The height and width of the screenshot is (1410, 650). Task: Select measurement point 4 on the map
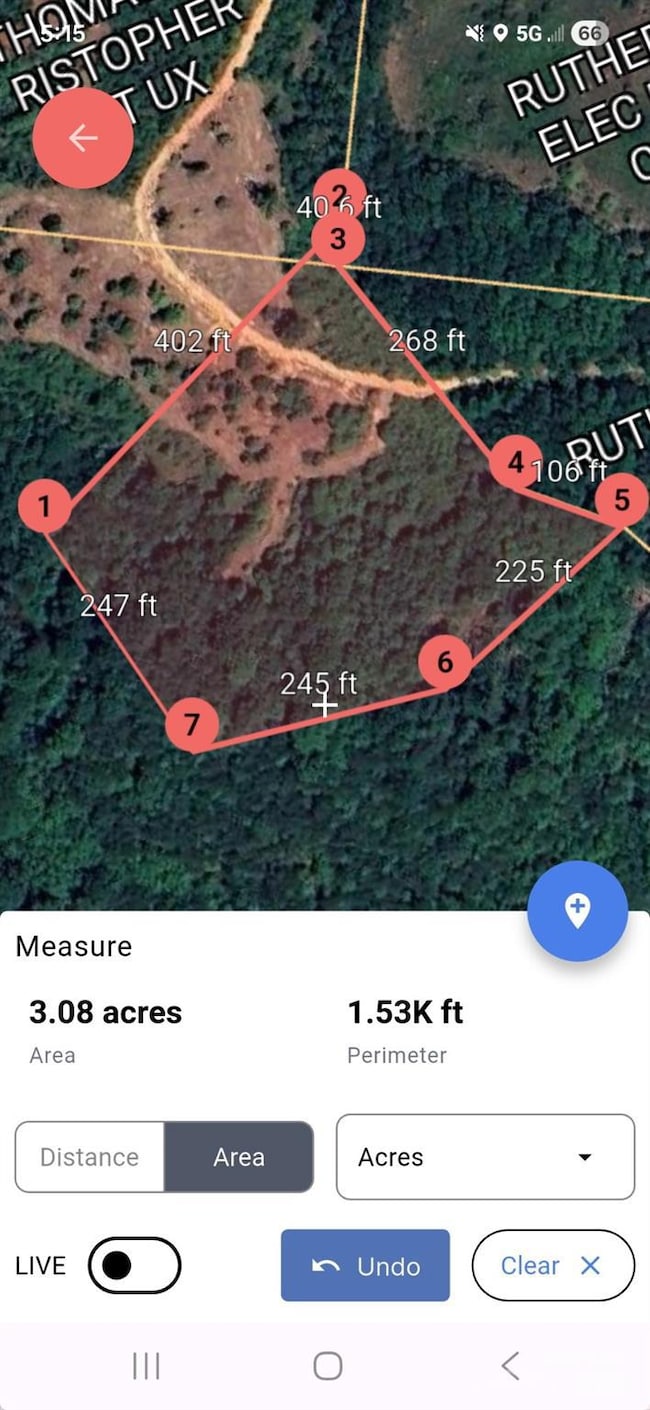[x=515, y=463]
